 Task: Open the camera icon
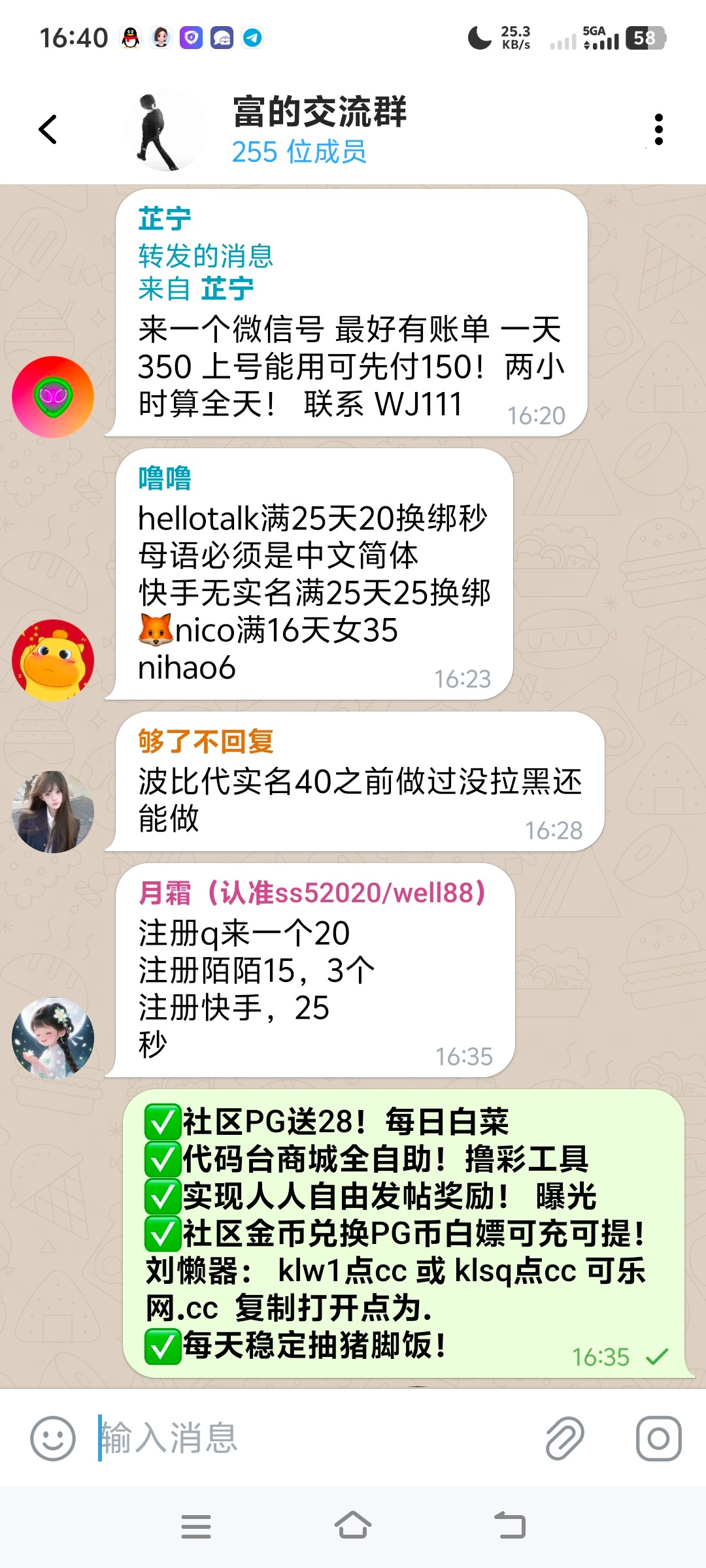(658, 1438)
